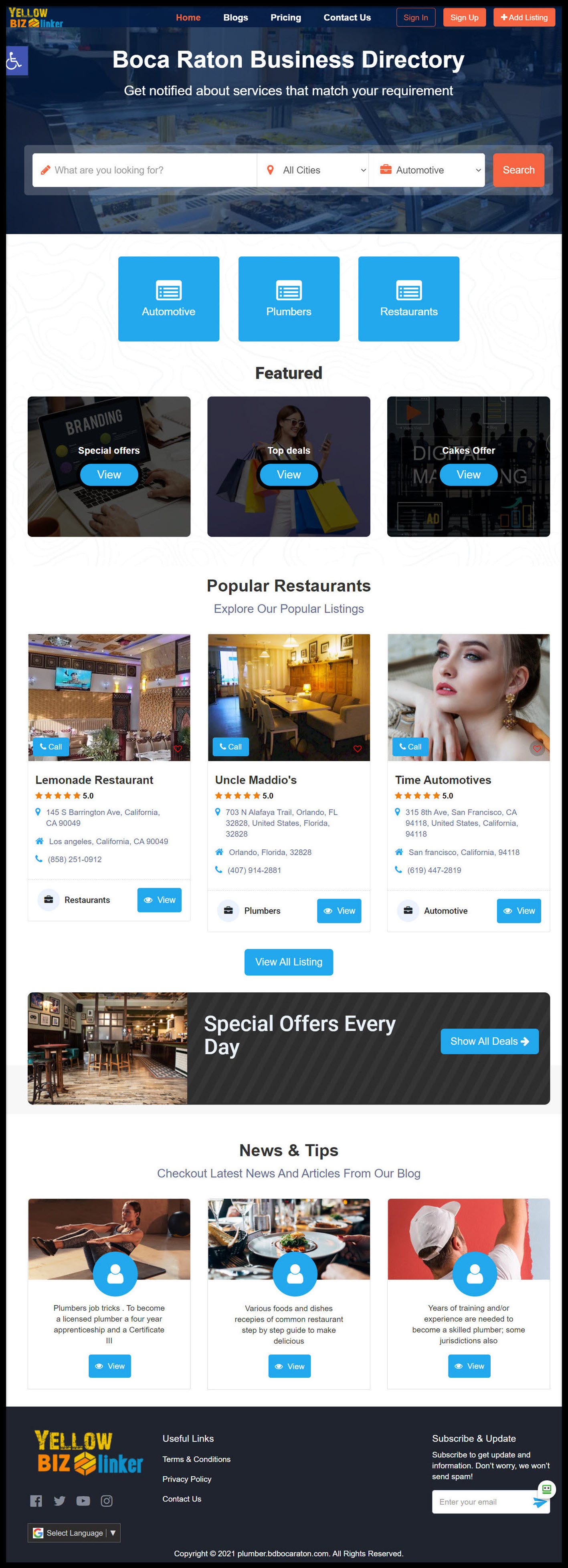Tap the Sign In button

[x=415, y=18]
